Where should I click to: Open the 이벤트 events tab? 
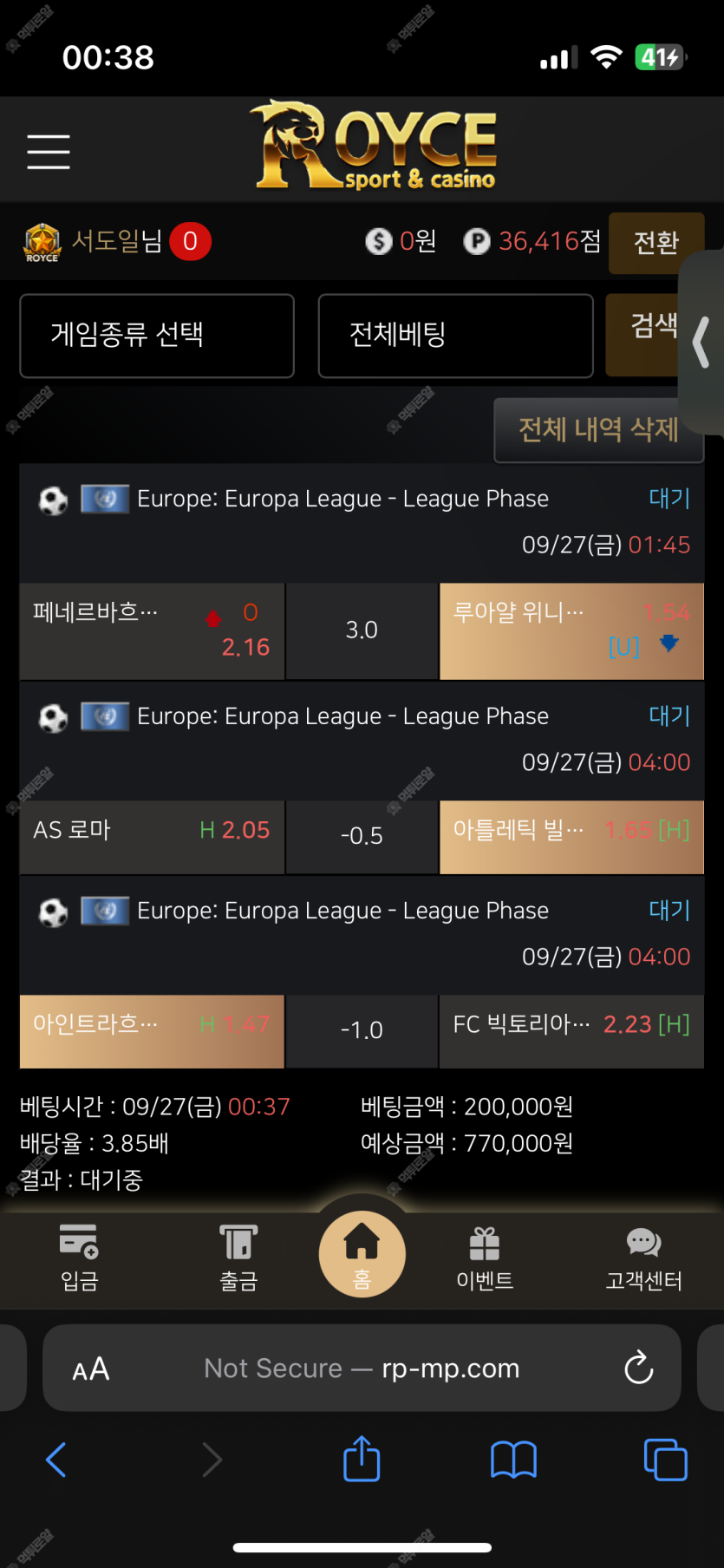(485, 1258)
